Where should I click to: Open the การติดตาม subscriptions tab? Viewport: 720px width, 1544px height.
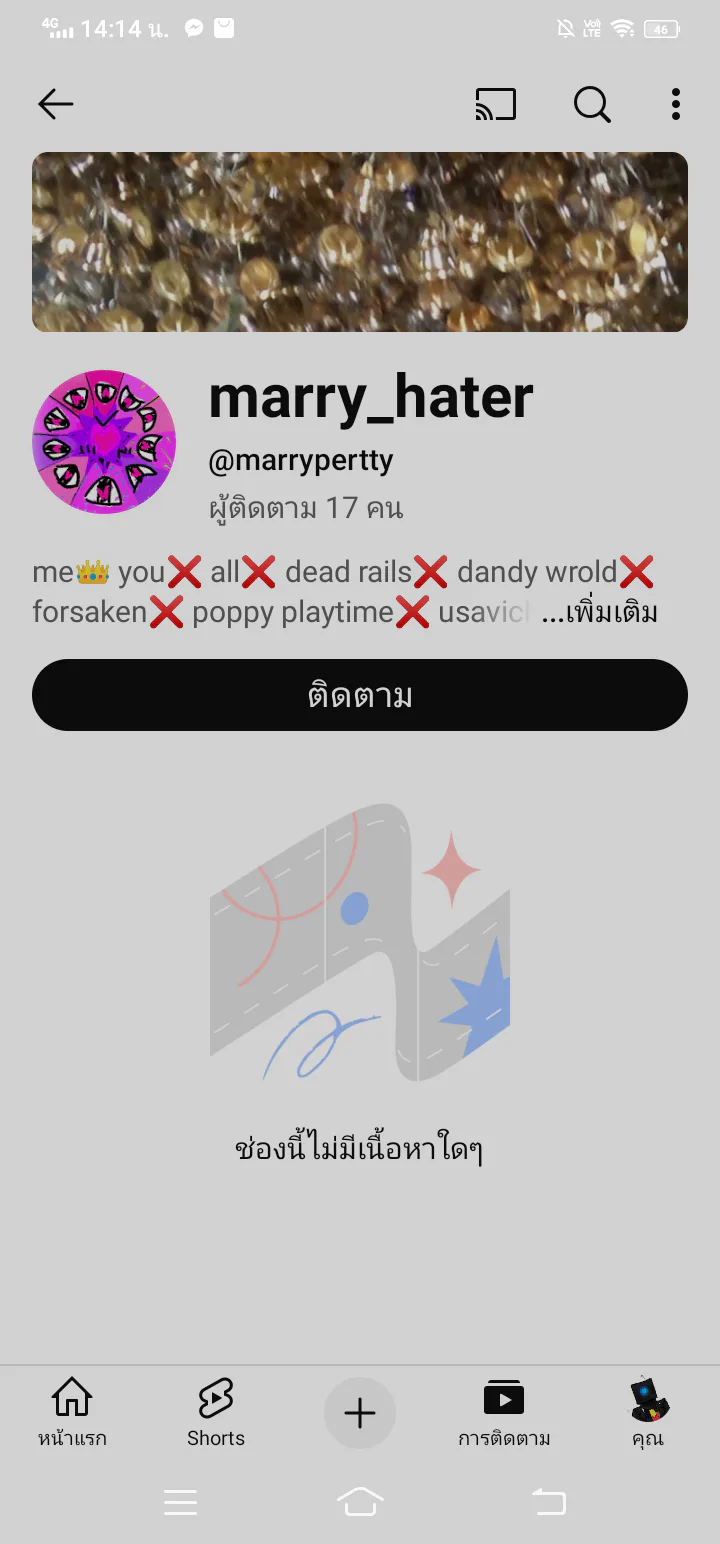[x=504, y=1412]
